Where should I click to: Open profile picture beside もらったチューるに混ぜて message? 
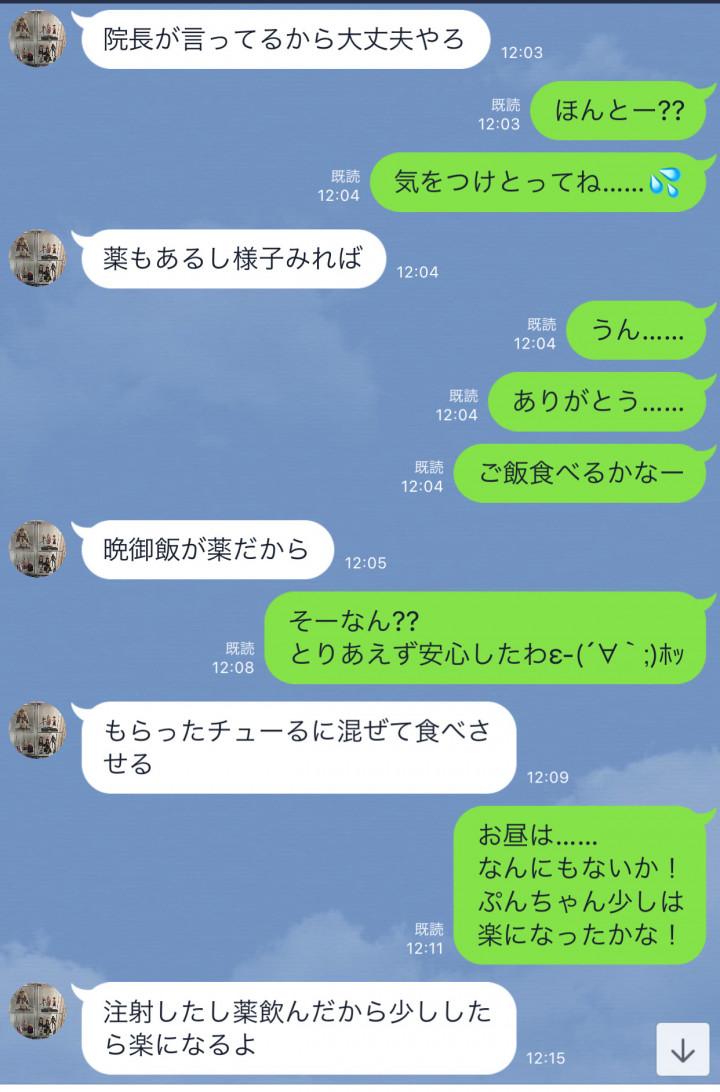click(38, 729)
